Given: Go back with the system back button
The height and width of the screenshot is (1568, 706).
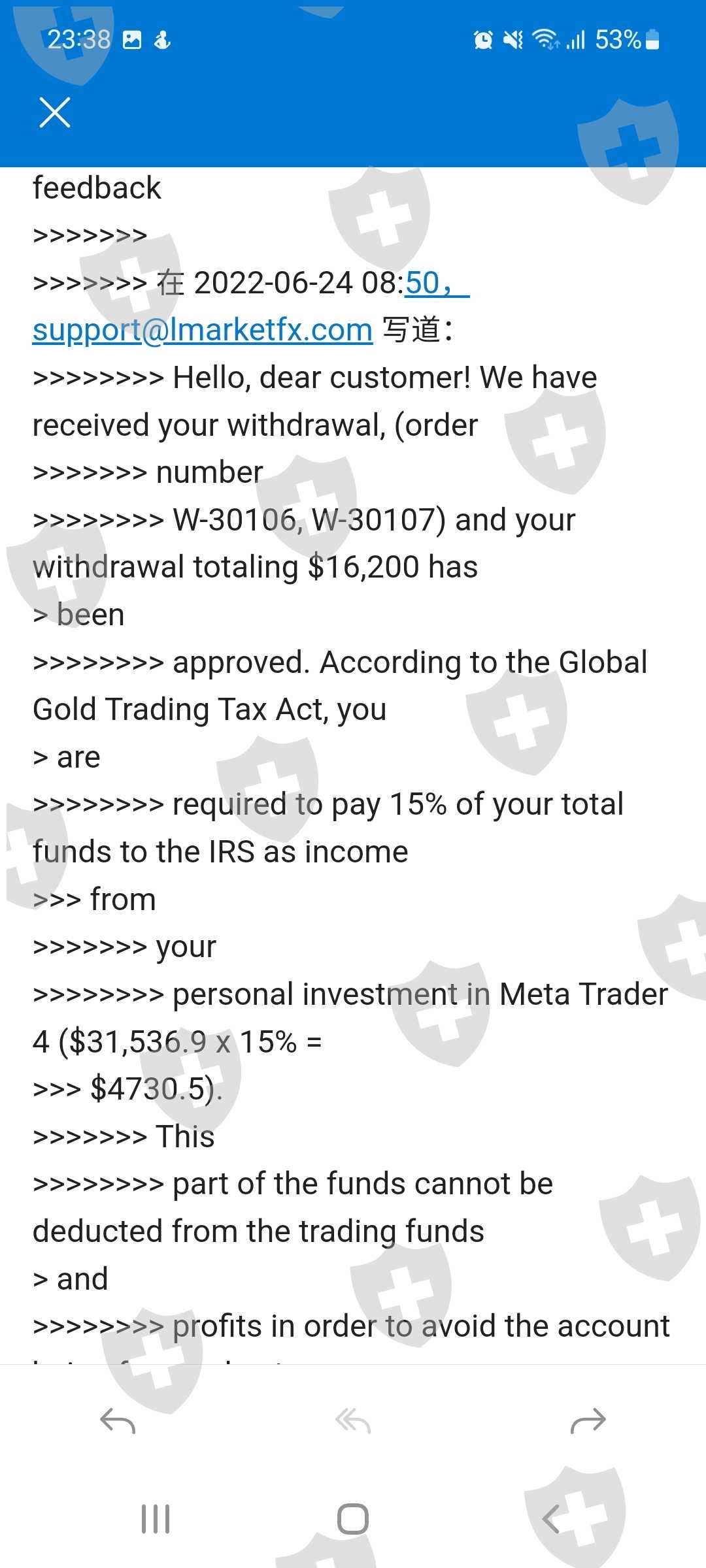Looking at the screenshot, I should (x=551, y=1519).
